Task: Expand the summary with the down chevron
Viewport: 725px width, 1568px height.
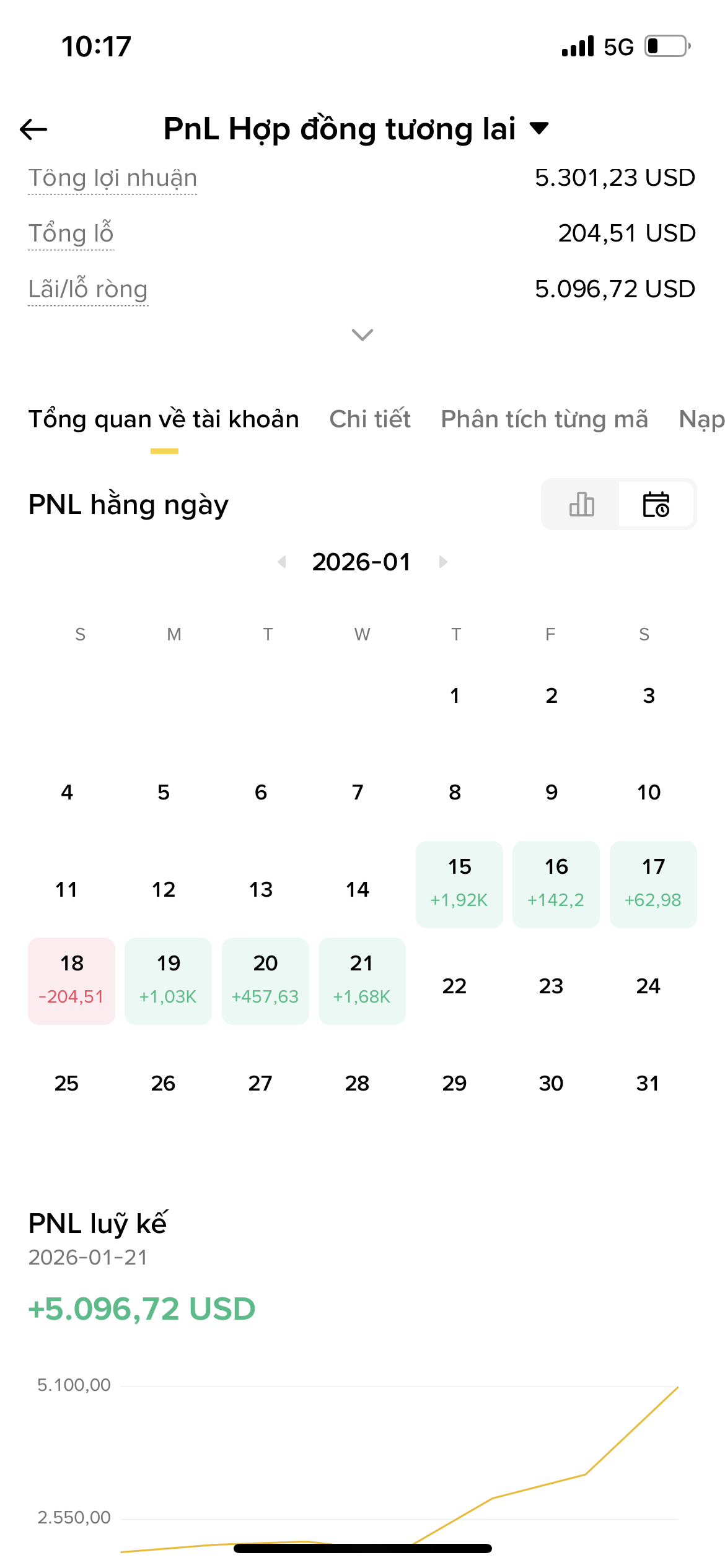Action: (362, 334)
